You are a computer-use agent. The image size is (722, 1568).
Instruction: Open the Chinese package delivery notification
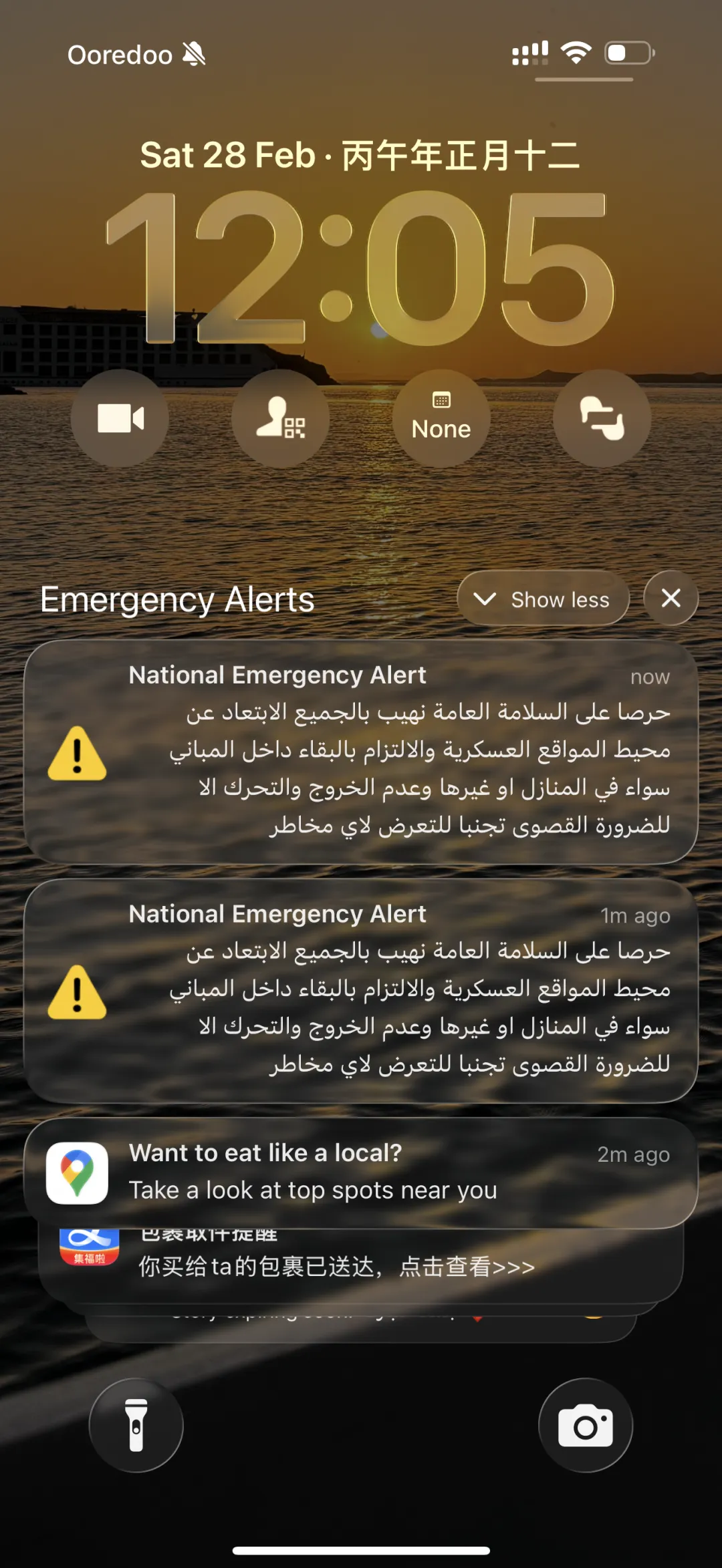[361, 1265]
